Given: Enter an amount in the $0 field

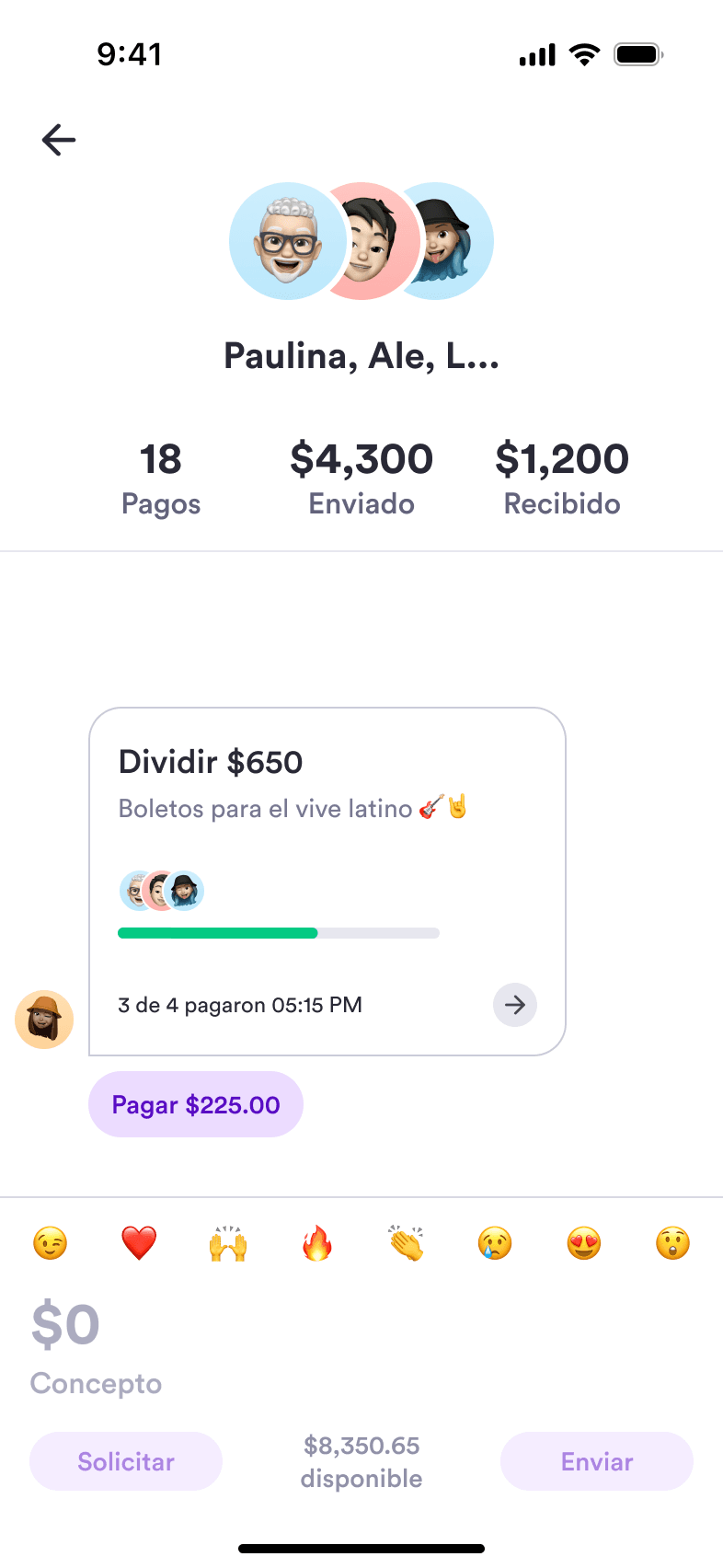Looking at the screenshot, I should click(x=66, y=1325).
